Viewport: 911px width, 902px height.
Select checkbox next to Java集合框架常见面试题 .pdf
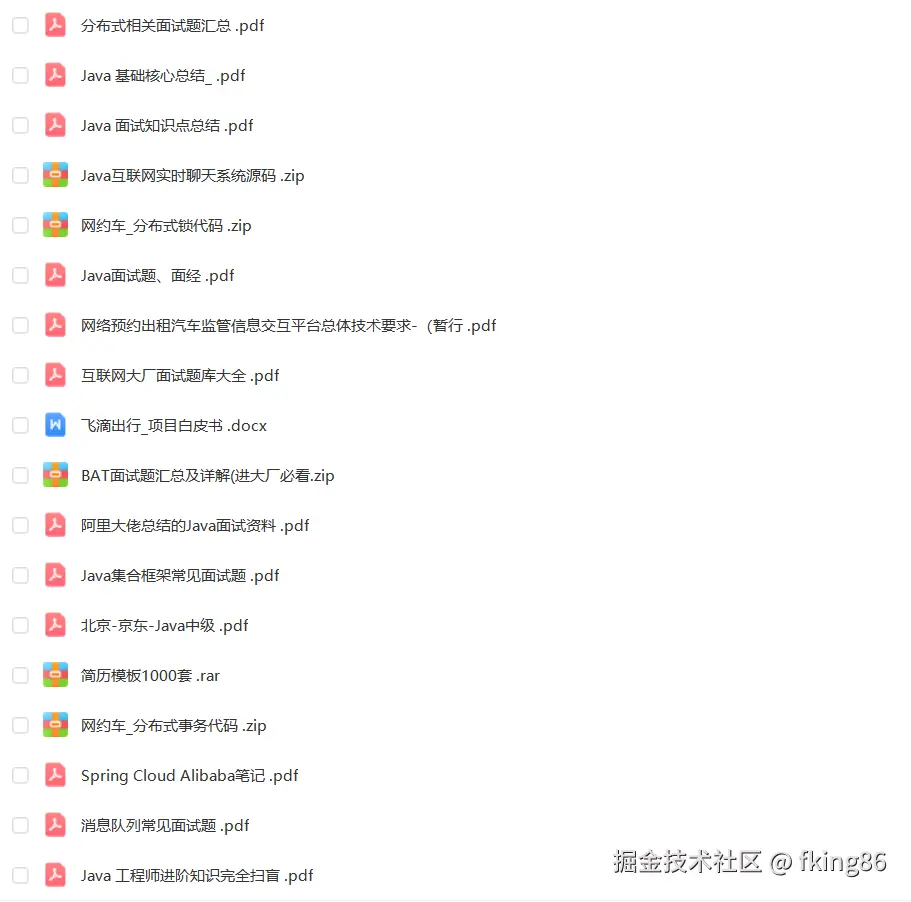coord(20,576)
